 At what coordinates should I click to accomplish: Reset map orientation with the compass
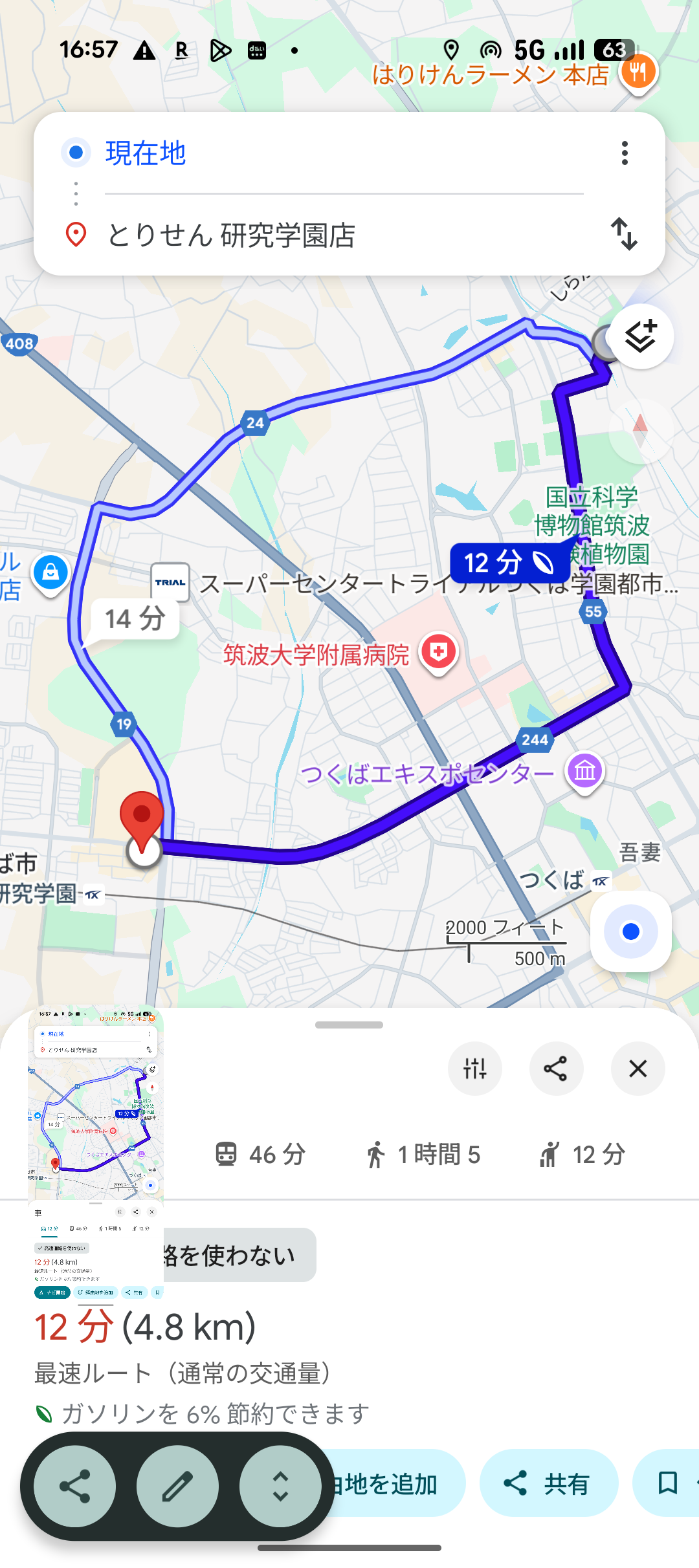click(640, 431)
